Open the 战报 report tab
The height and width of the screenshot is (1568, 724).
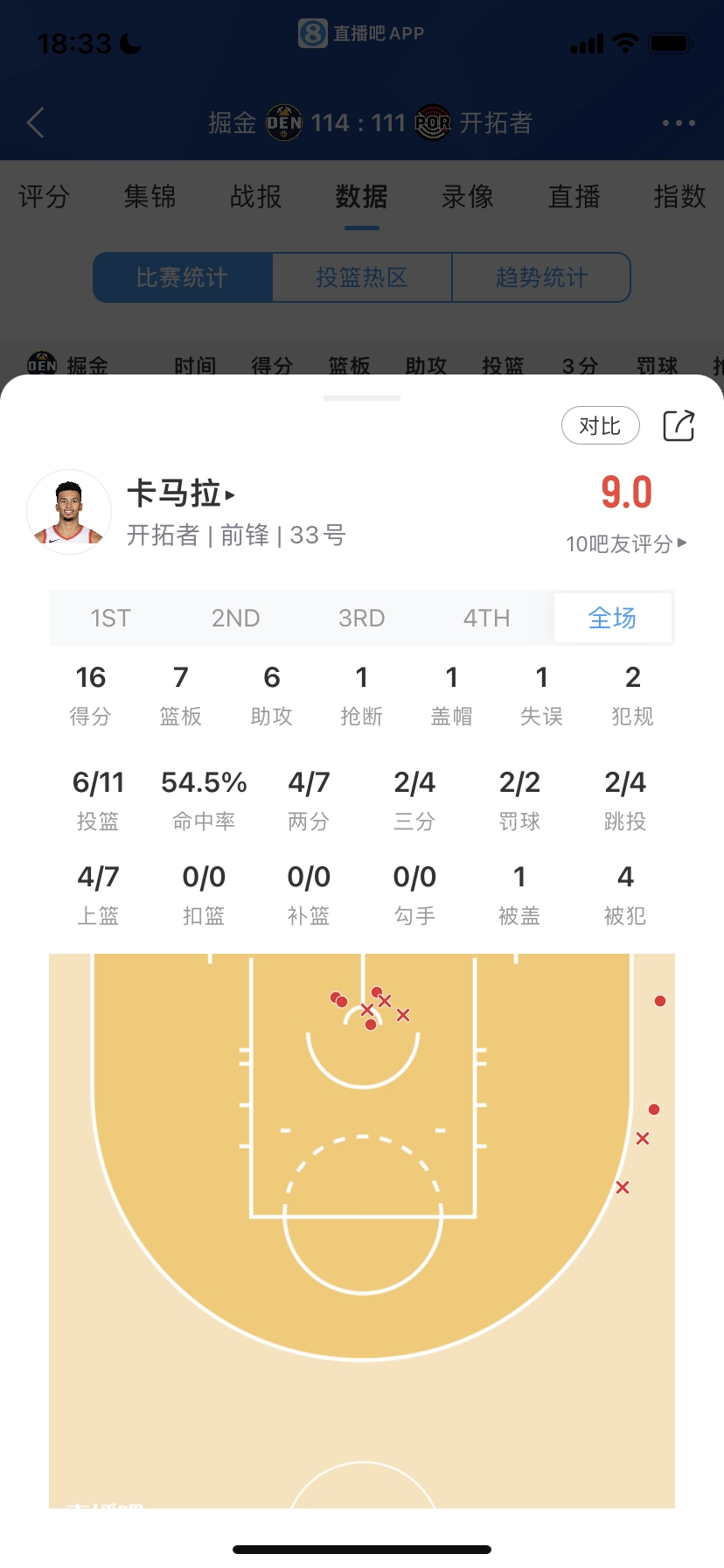255,197
